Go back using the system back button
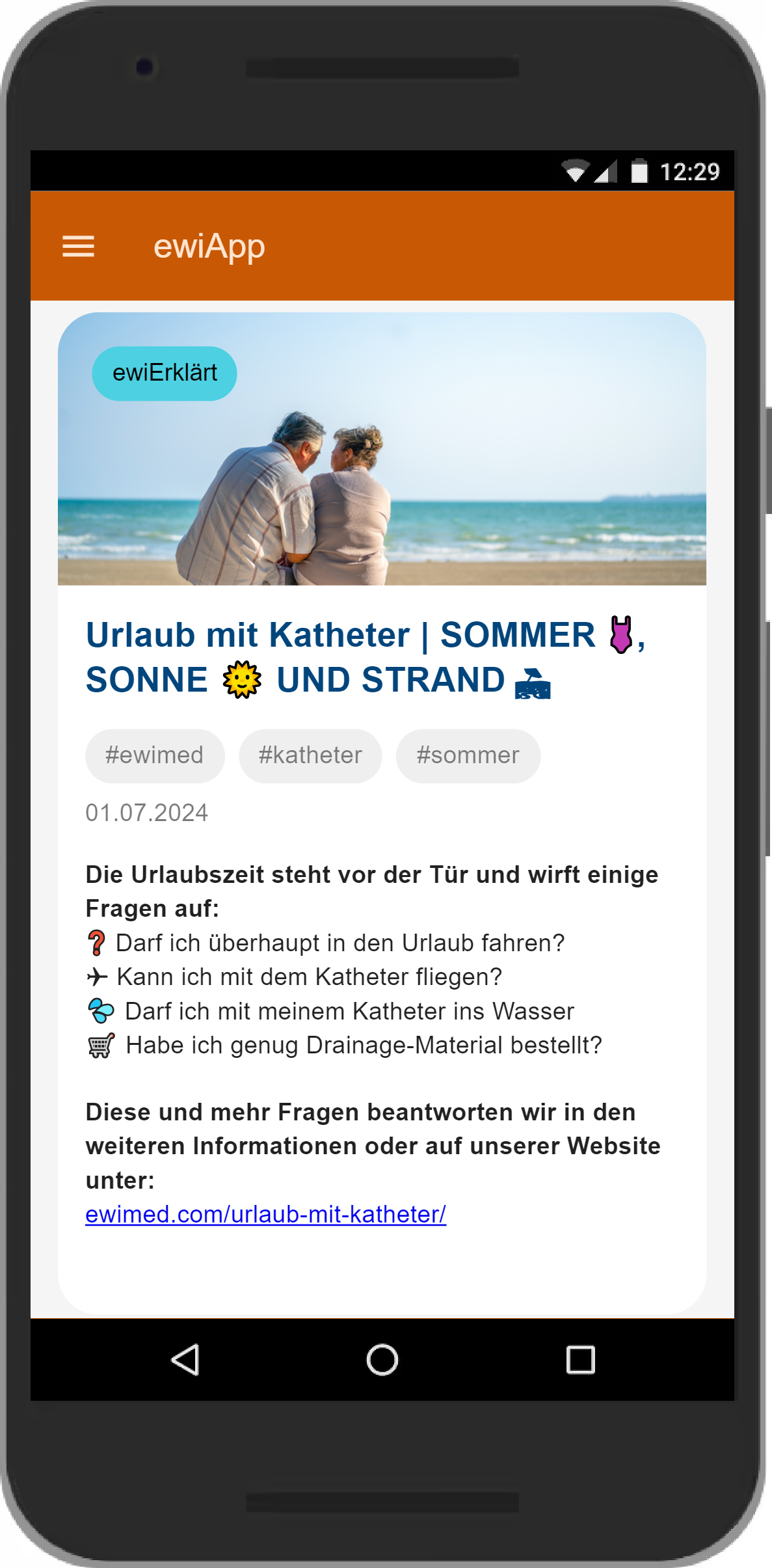 (x=185, y=1360)
